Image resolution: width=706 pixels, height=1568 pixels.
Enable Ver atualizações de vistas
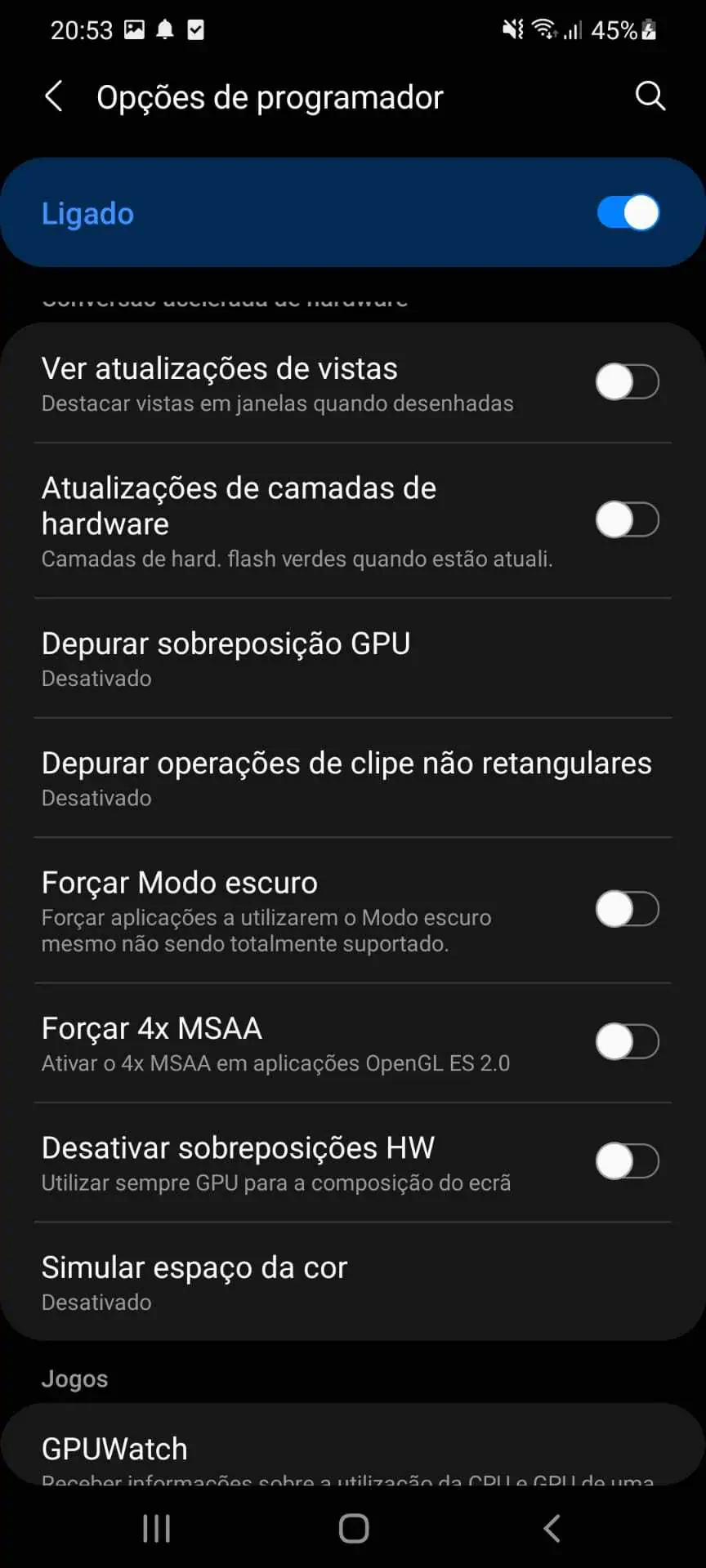coord(627,382)
